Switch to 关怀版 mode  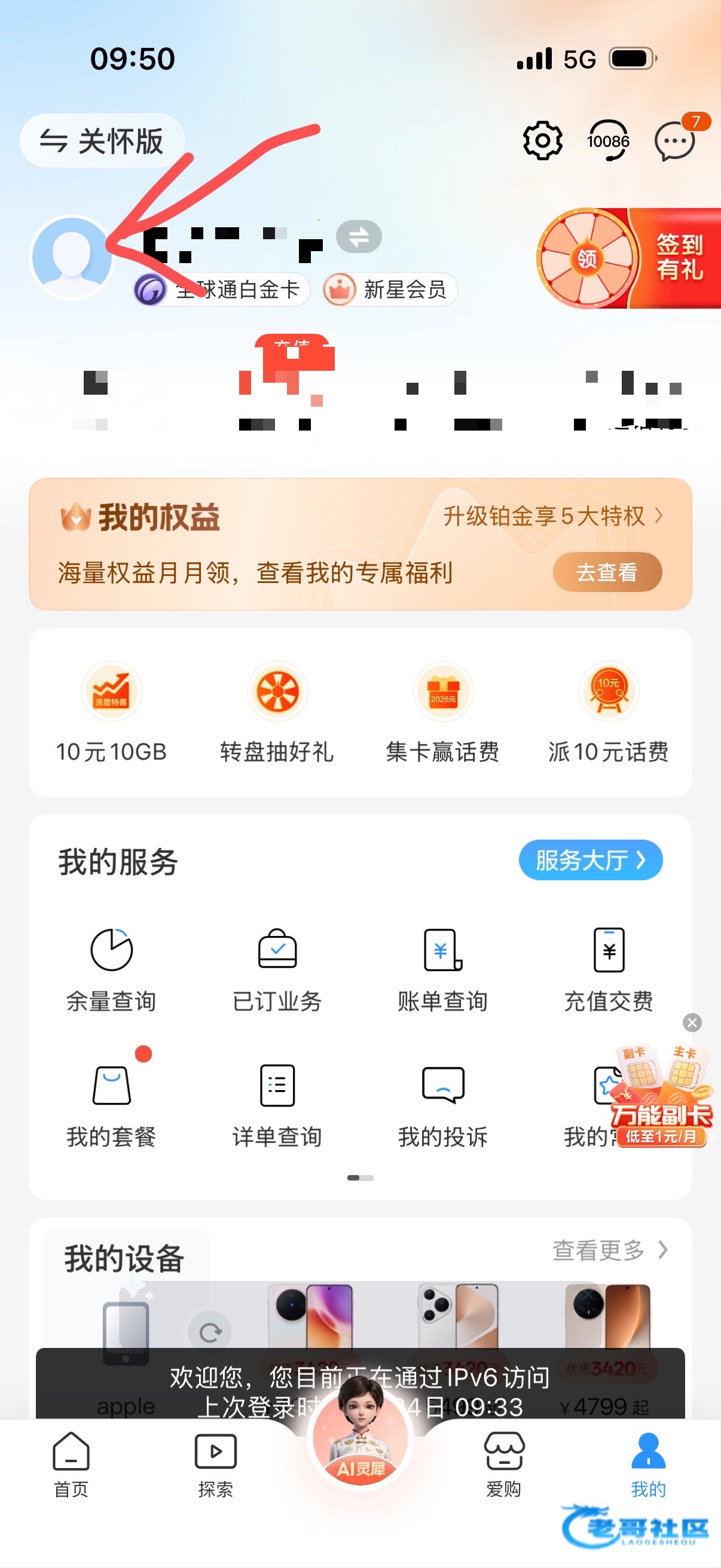pyautogui.click(x=102, y=141)
